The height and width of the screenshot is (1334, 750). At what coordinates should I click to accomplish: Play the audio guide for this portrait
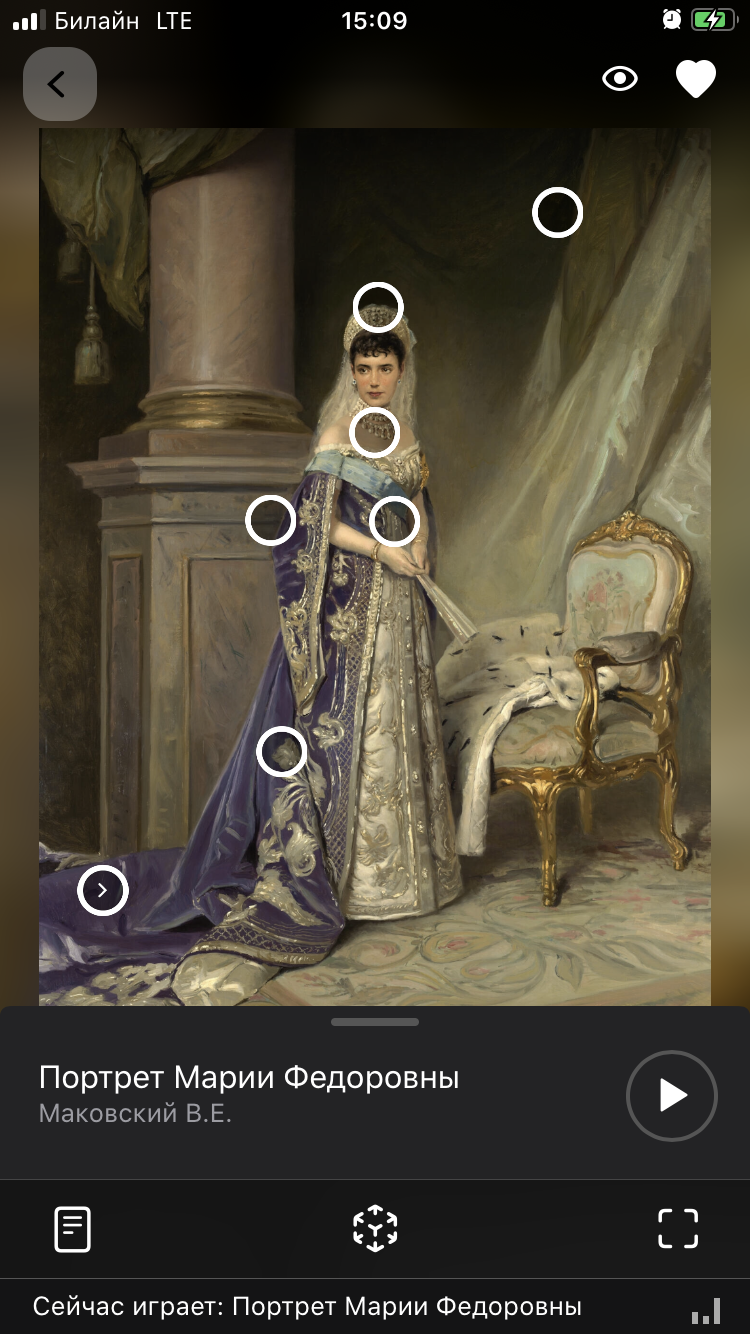click(x=672, y=1096)
